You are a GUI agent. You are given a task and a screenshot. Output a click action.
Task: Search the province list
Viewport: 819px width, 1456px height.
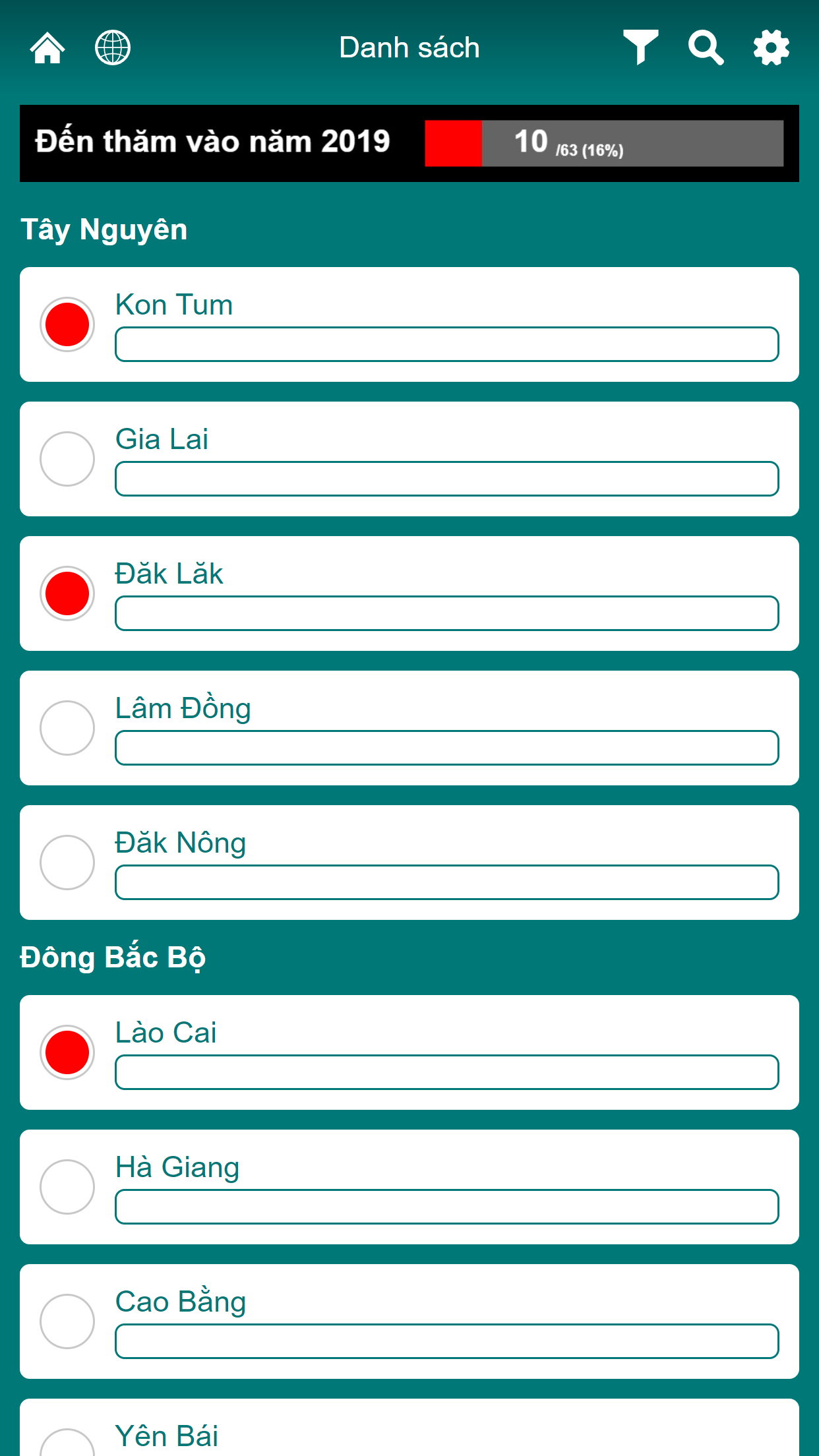[706, 47]
